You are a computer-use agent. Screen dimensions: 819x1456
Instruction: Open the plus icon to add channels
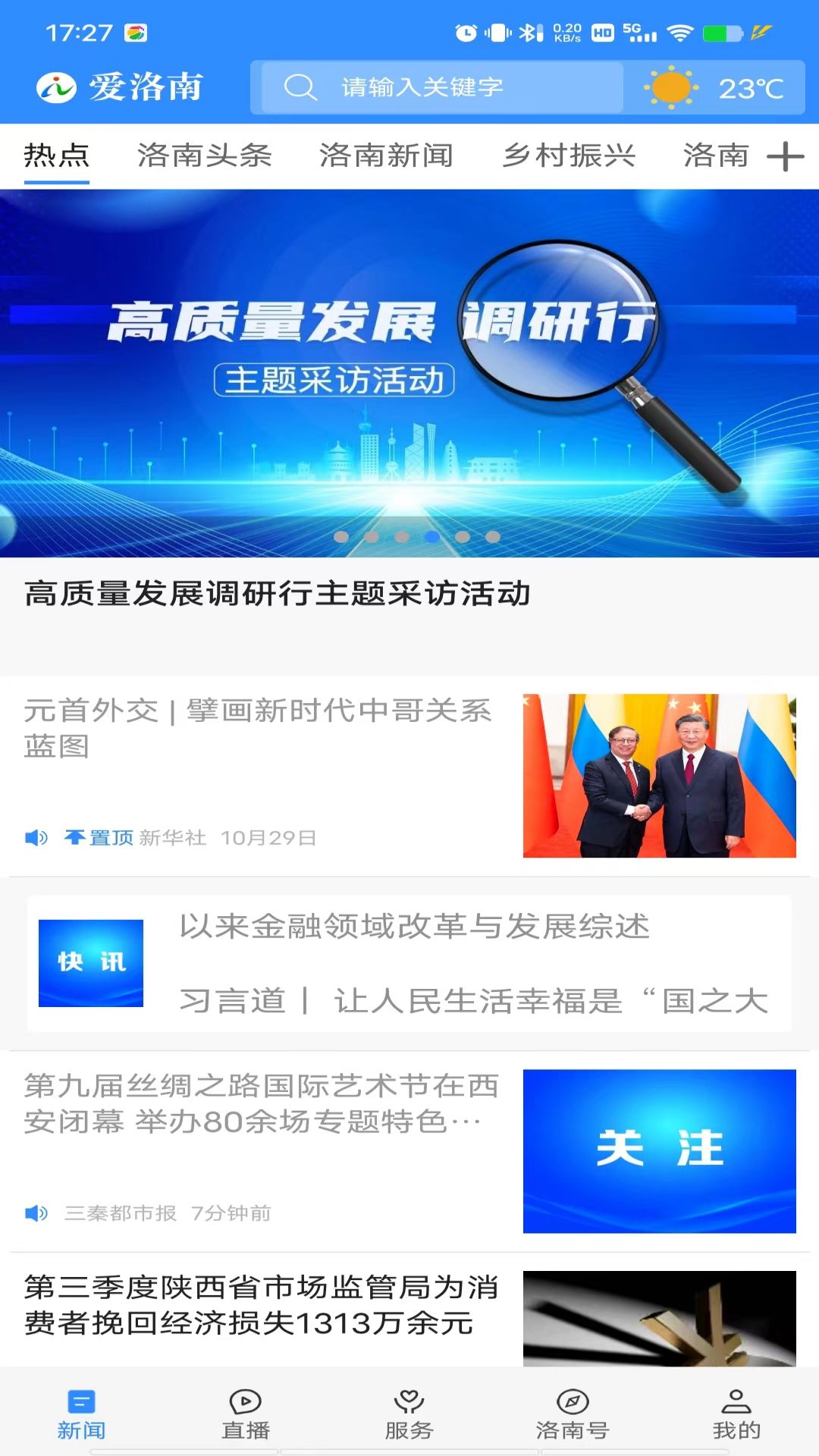[x=785, y=157]
